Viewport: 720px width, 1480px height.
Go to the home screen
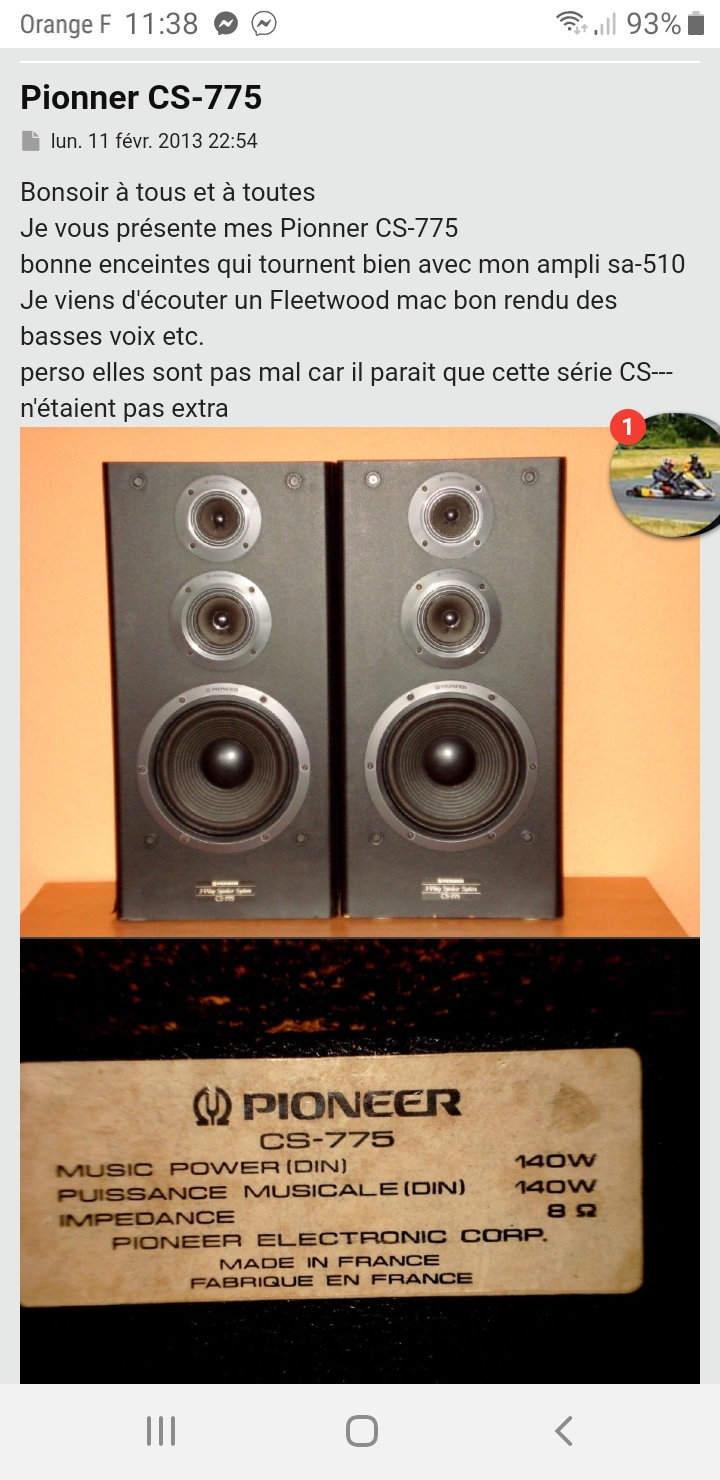coord(361,1431)
